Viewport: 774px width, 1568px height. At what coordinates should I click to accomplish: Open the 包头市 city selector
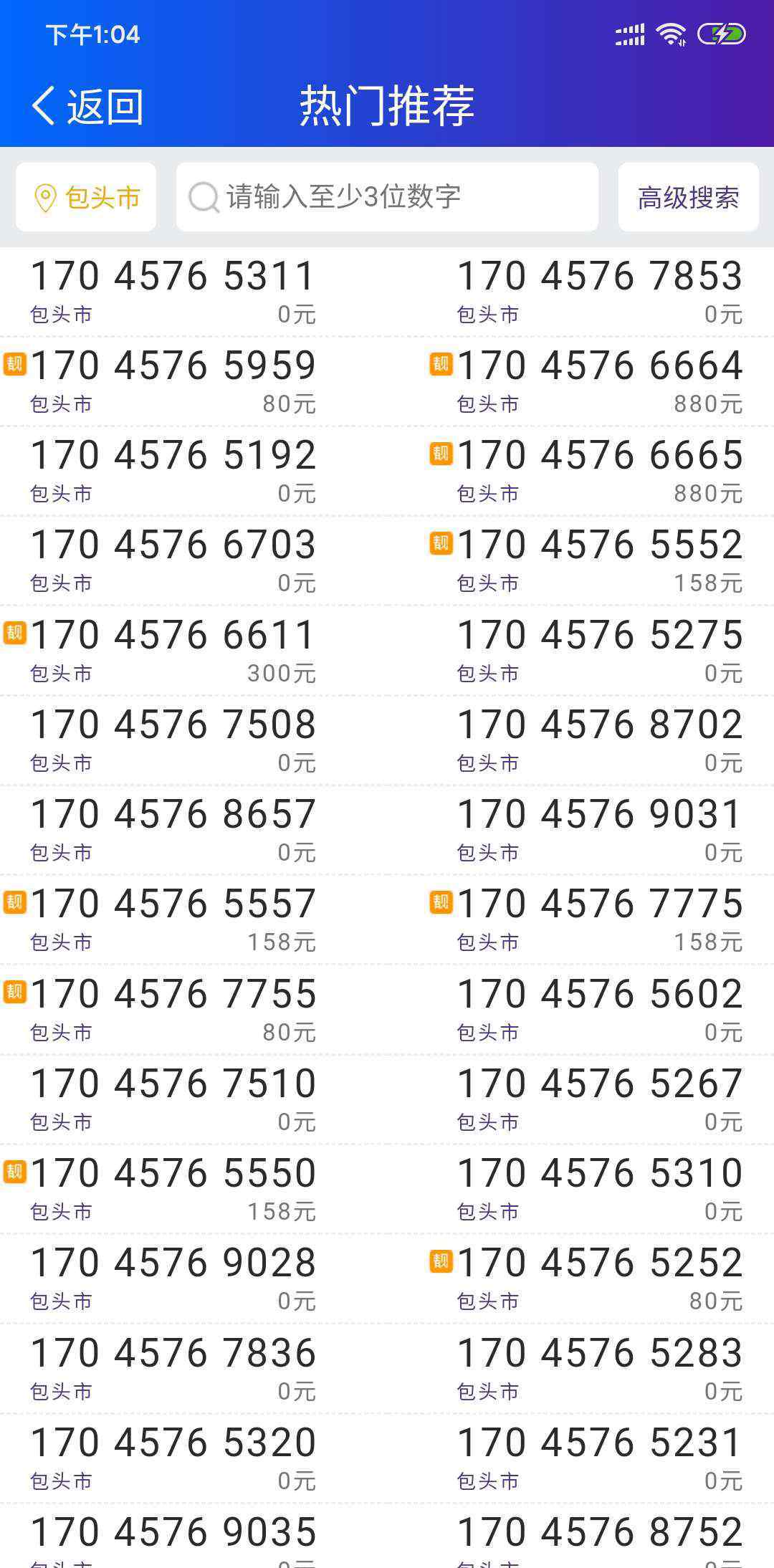86,197
